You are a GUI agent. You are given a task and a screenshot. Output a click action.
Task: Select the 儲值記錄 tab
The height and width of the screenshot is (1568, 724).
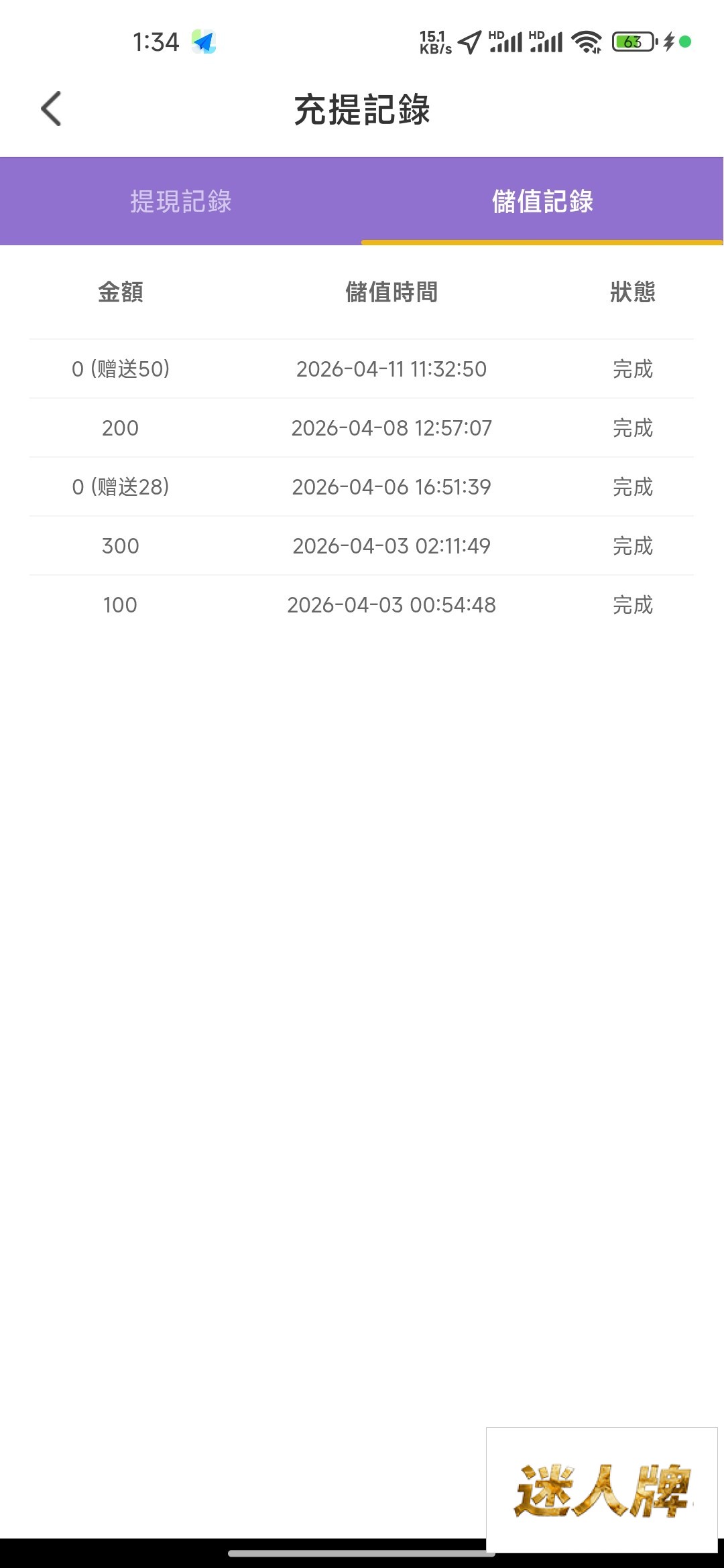(542, 201)
